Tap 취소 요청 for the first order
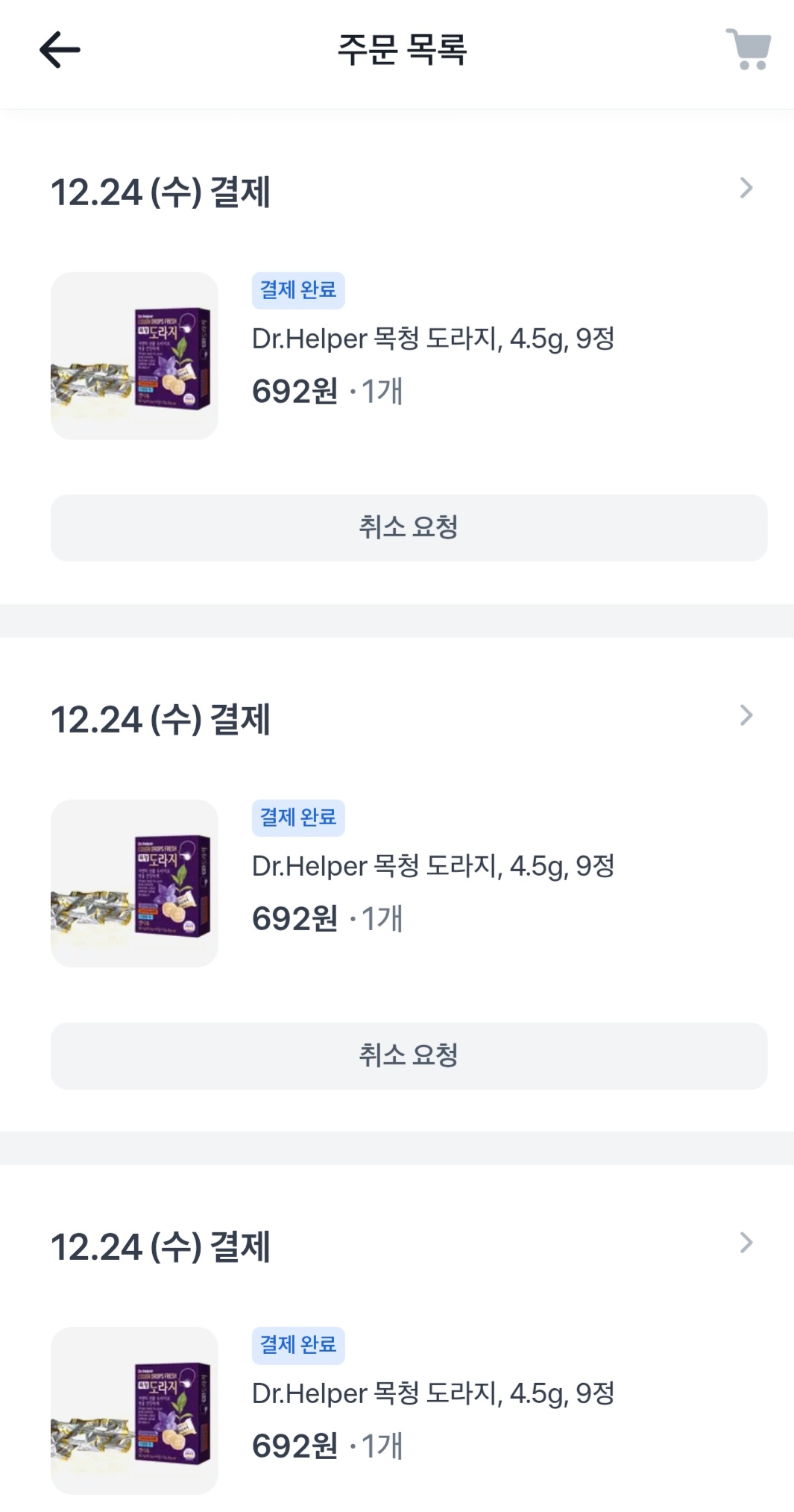This screenshot has height=1512, width=794. [409, 527]
